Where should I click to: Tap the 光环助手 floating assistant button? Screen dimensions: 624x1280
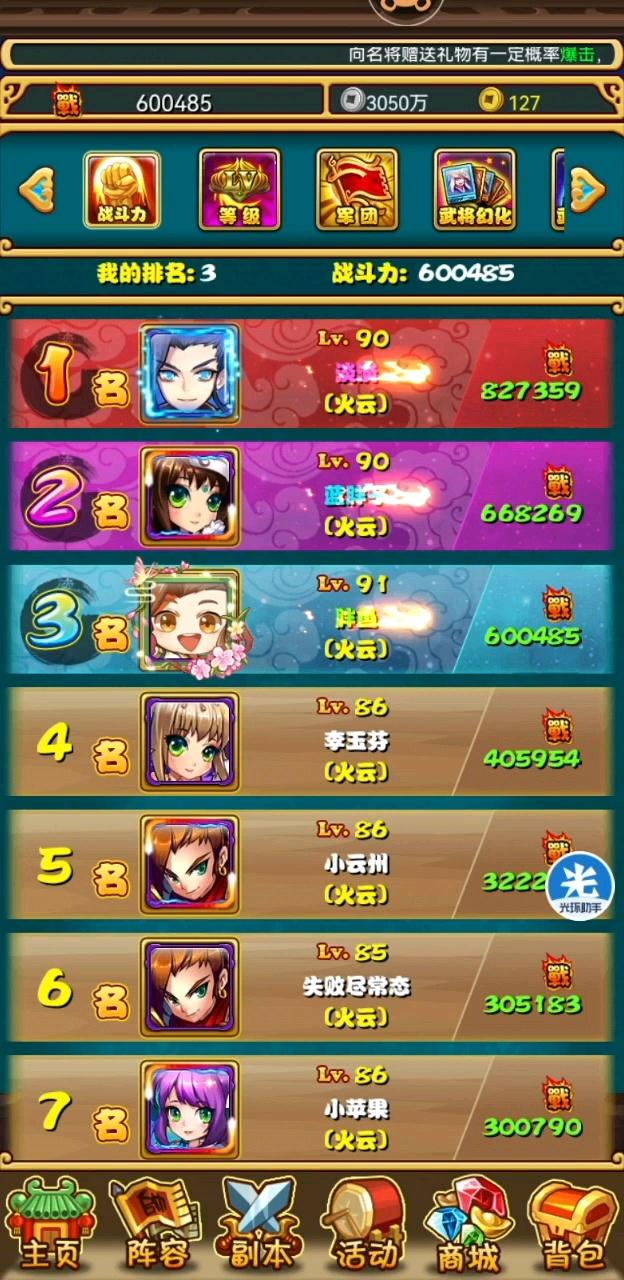580,884
